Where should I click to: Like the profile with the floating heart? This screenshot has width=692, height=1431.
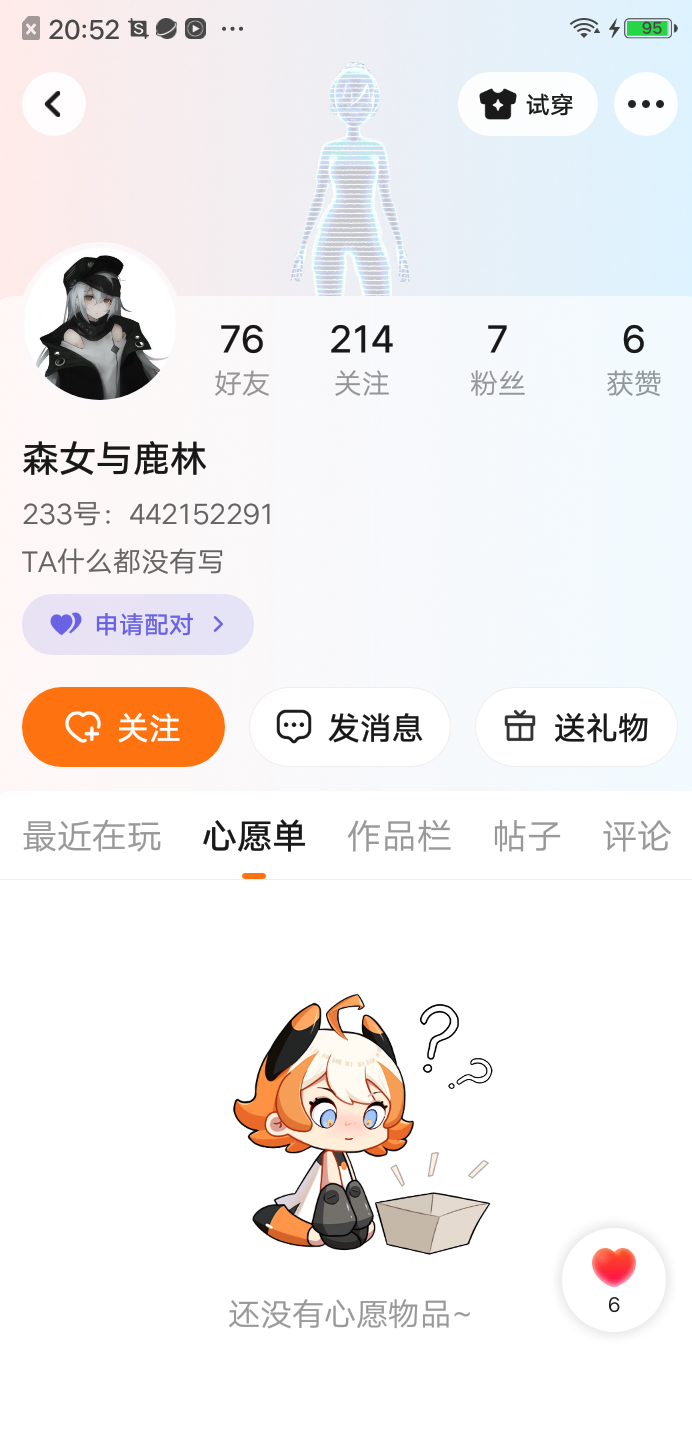[614, 1279]
